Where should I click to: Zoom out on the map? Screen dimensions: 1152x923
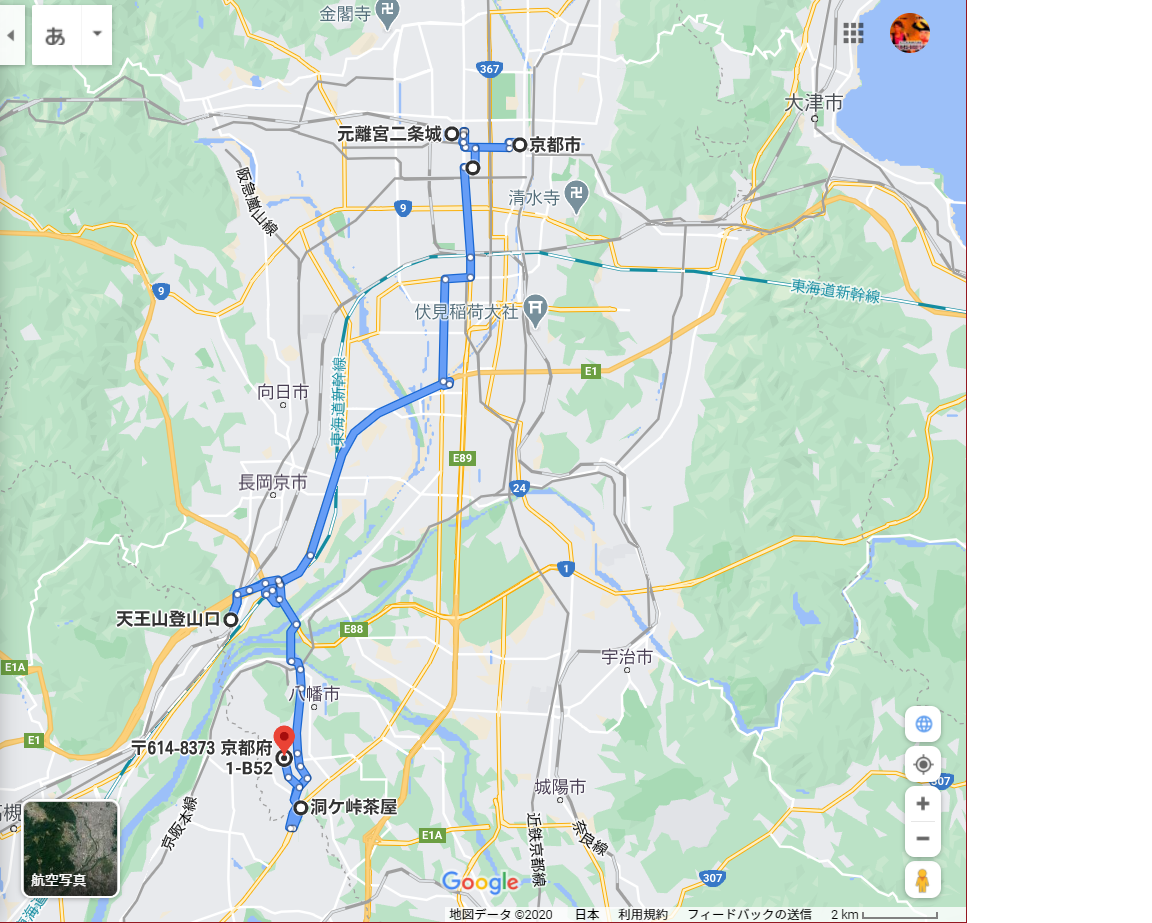pyautogui.click(x=922, y=839)
